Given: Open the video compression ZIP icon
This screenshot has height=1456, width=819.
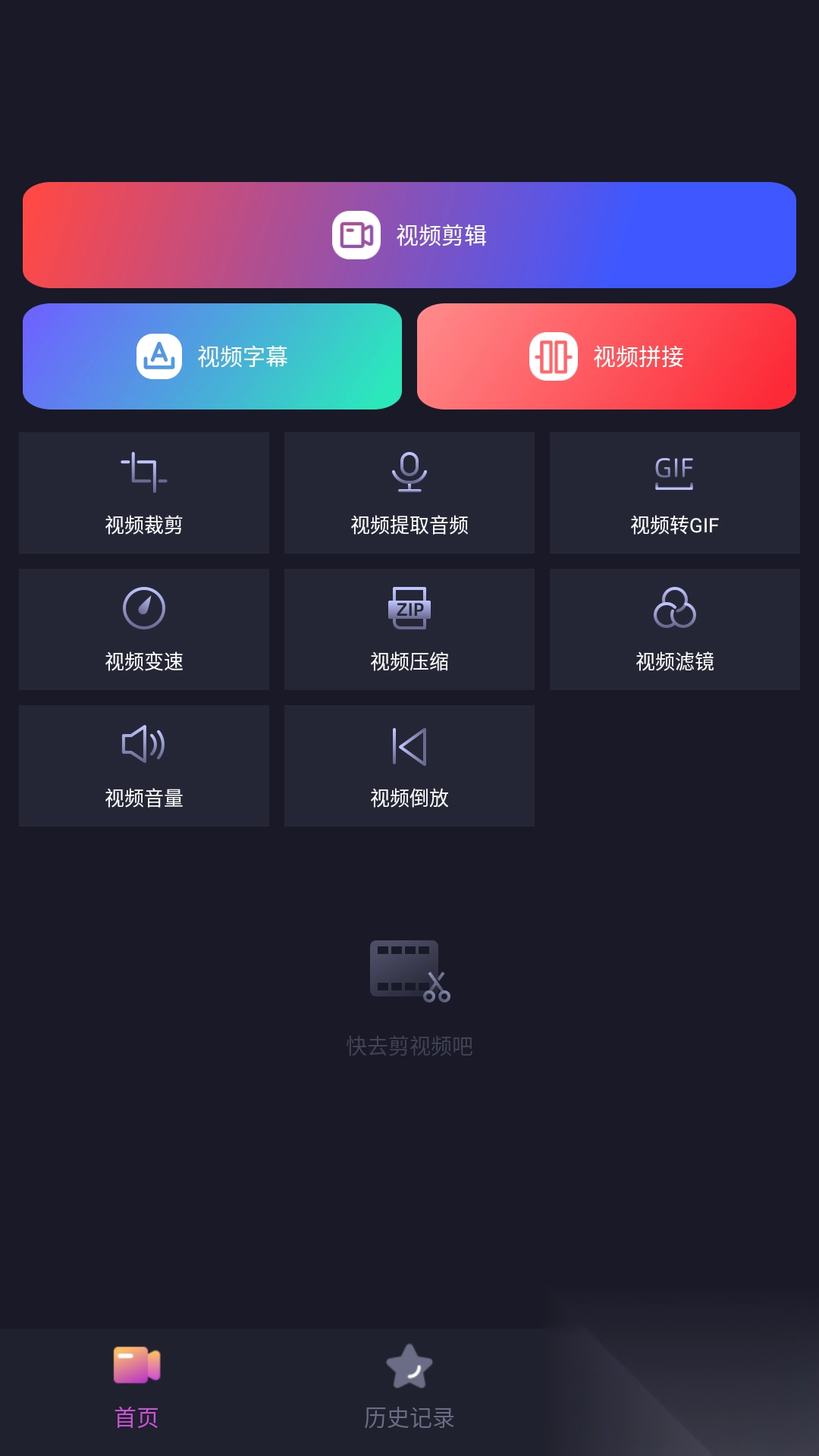Looking at the screenshot, I should coord(409,607).
